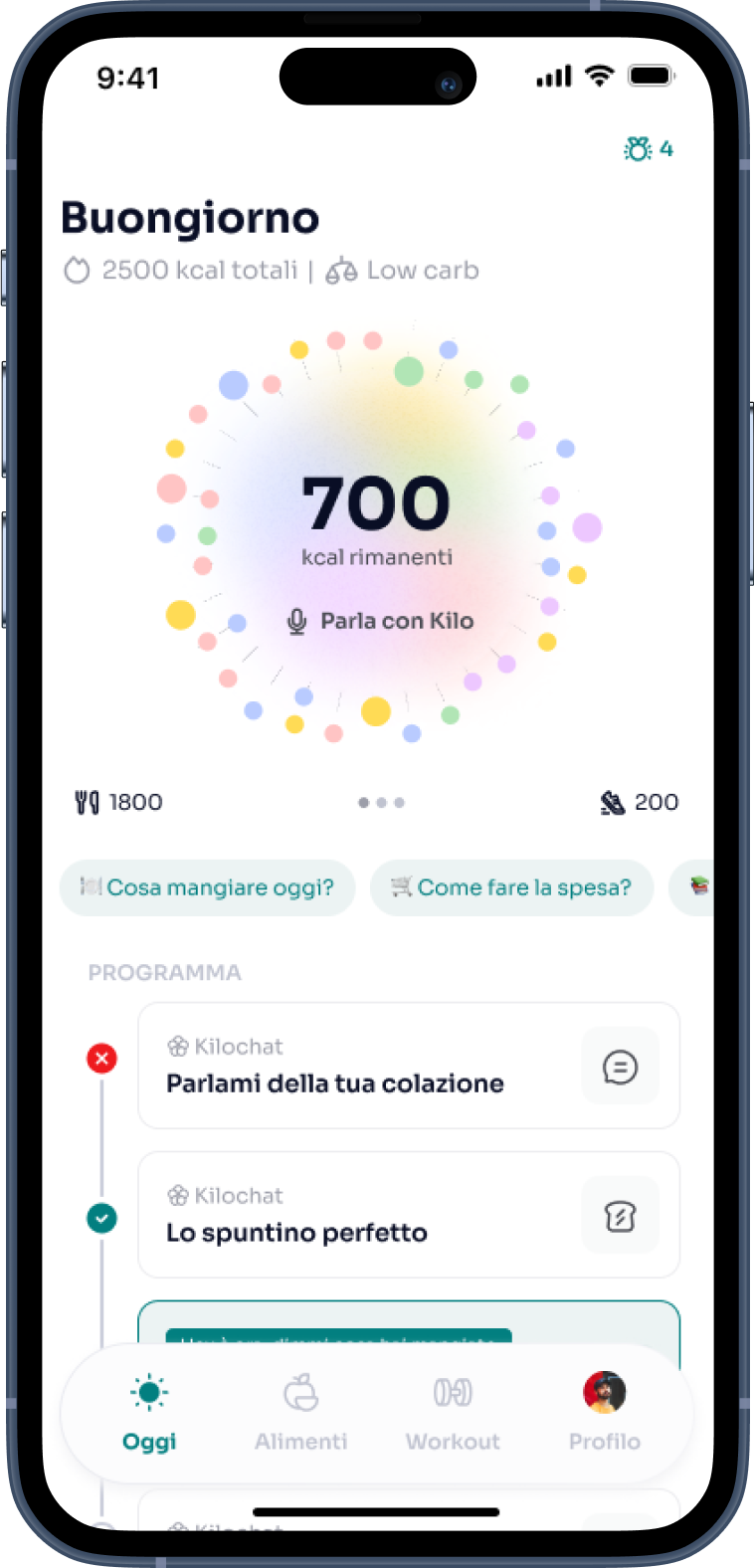Image resolution: width=754 pixels, height=1568 pixels.
Task: Tap Parla con Kilo microphone button
Action: click(379, 622)
